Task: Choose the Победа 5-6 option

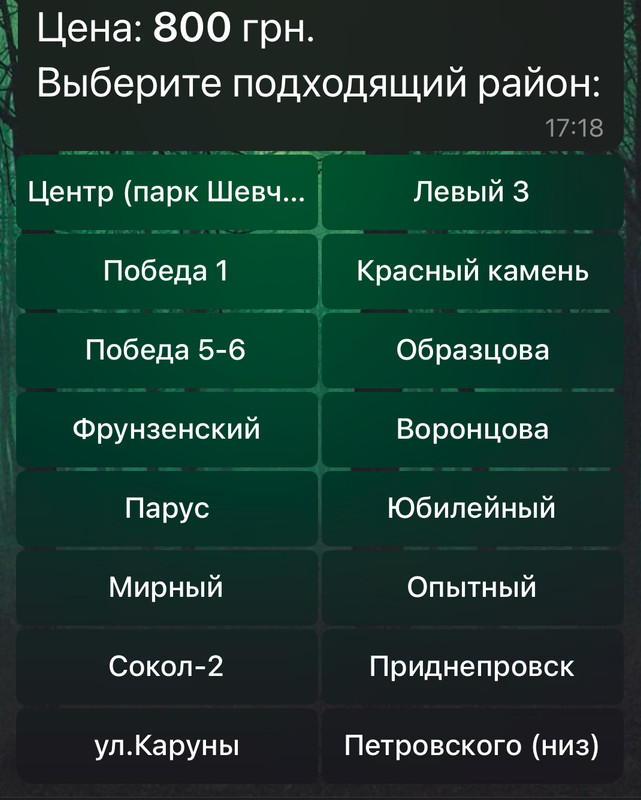Action: pos(166,350)
